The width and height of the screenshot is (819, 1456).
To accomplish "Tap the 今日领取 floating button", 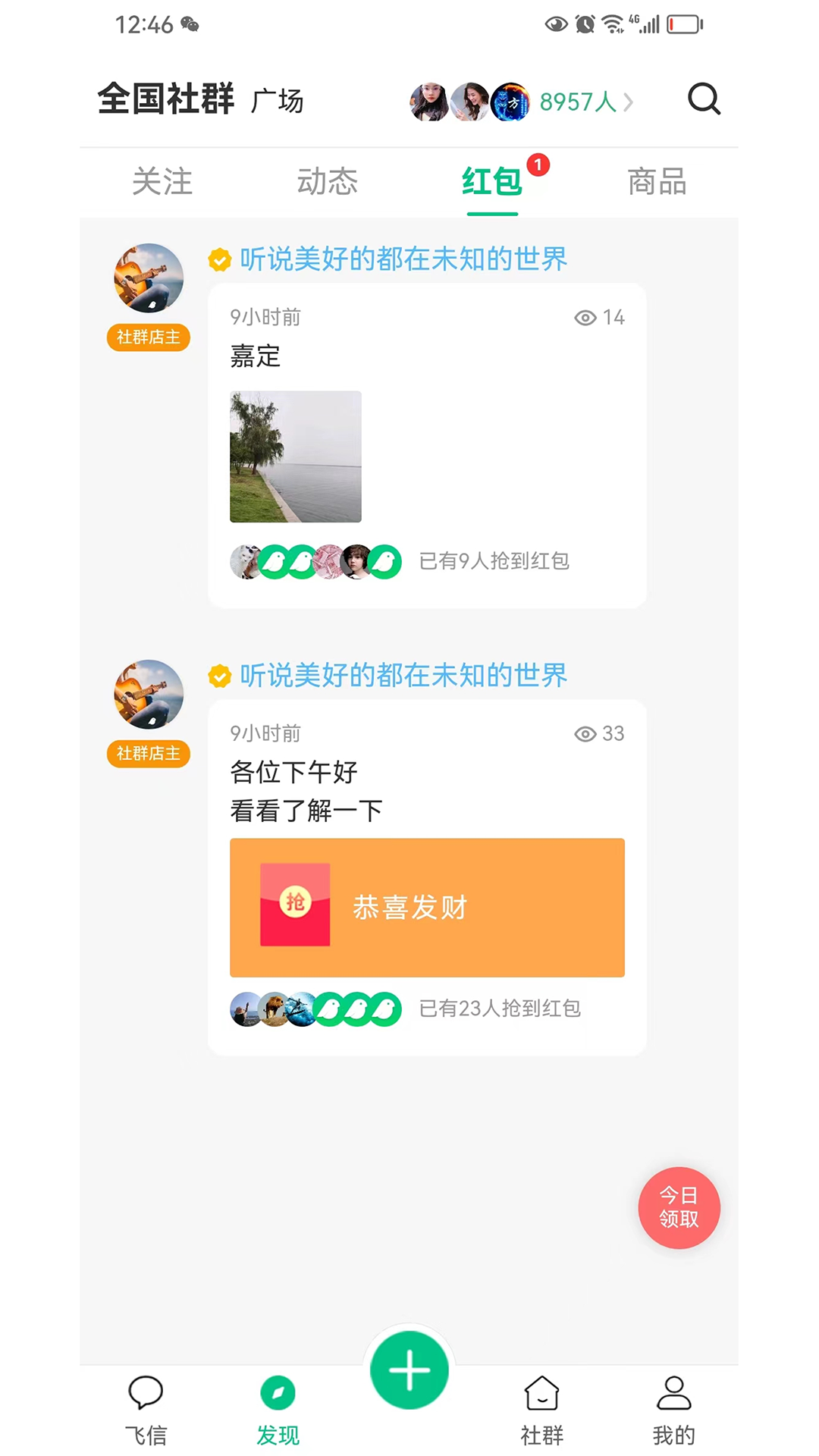I will (679, 1207).
